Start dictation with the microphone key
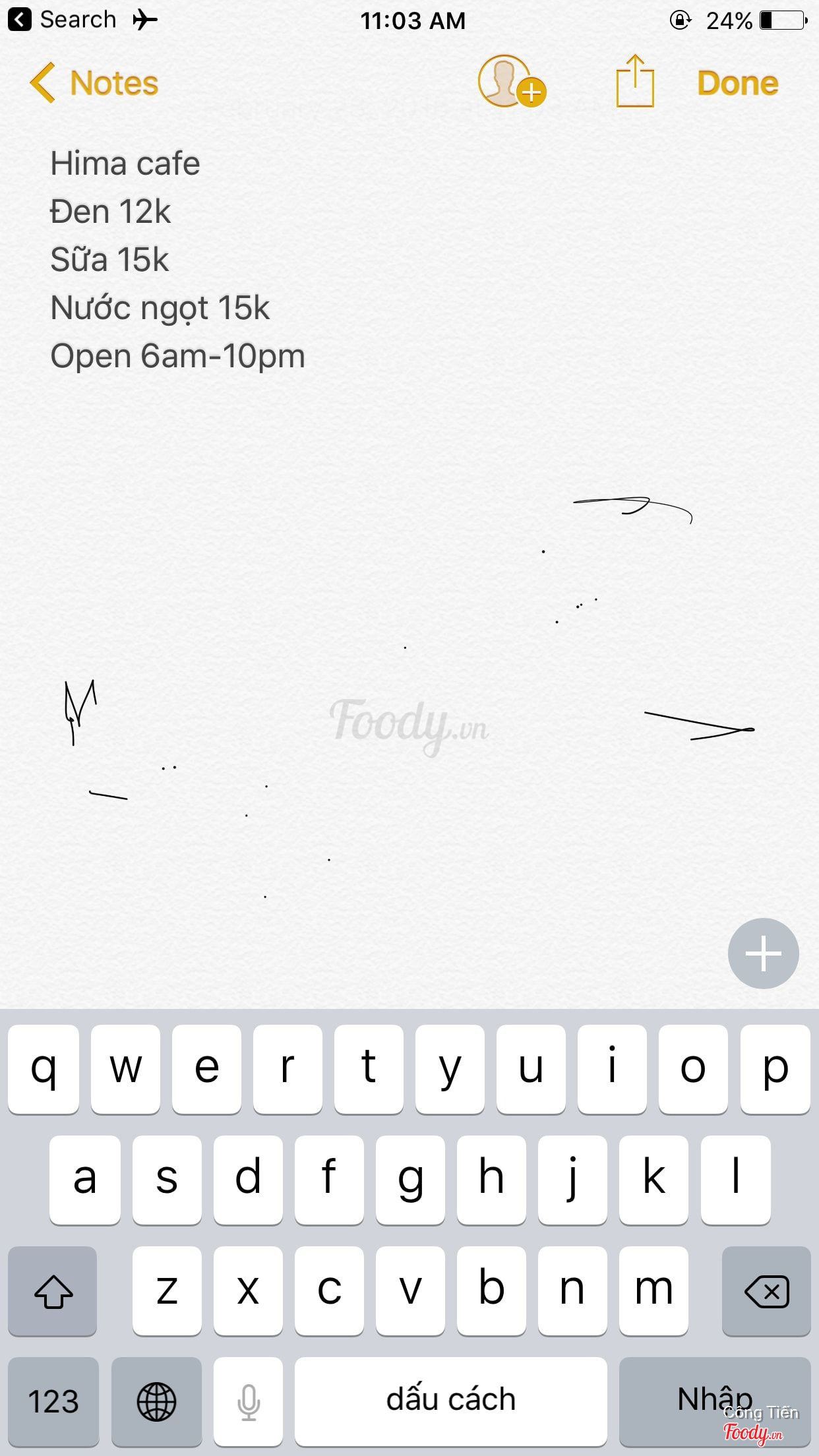 [249, 1401]
